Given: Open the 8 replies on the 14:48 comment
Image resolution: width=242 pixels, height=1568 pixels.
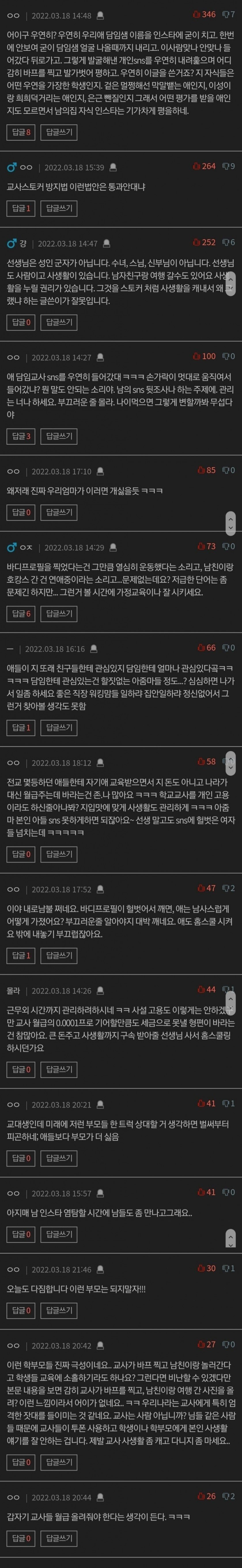Looking at the screenshot, I should pos(22,132).
